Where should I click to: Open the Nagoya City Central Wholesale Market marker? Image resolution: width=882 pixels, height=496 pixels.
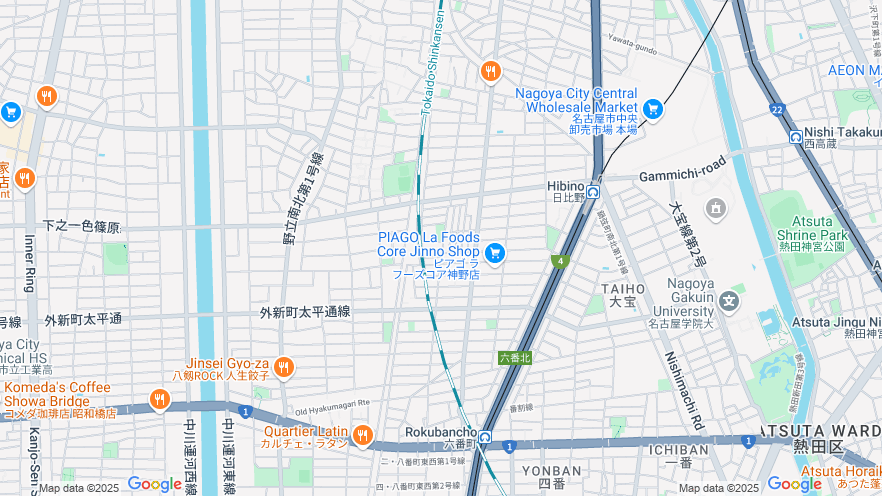[x=653, y=108]
